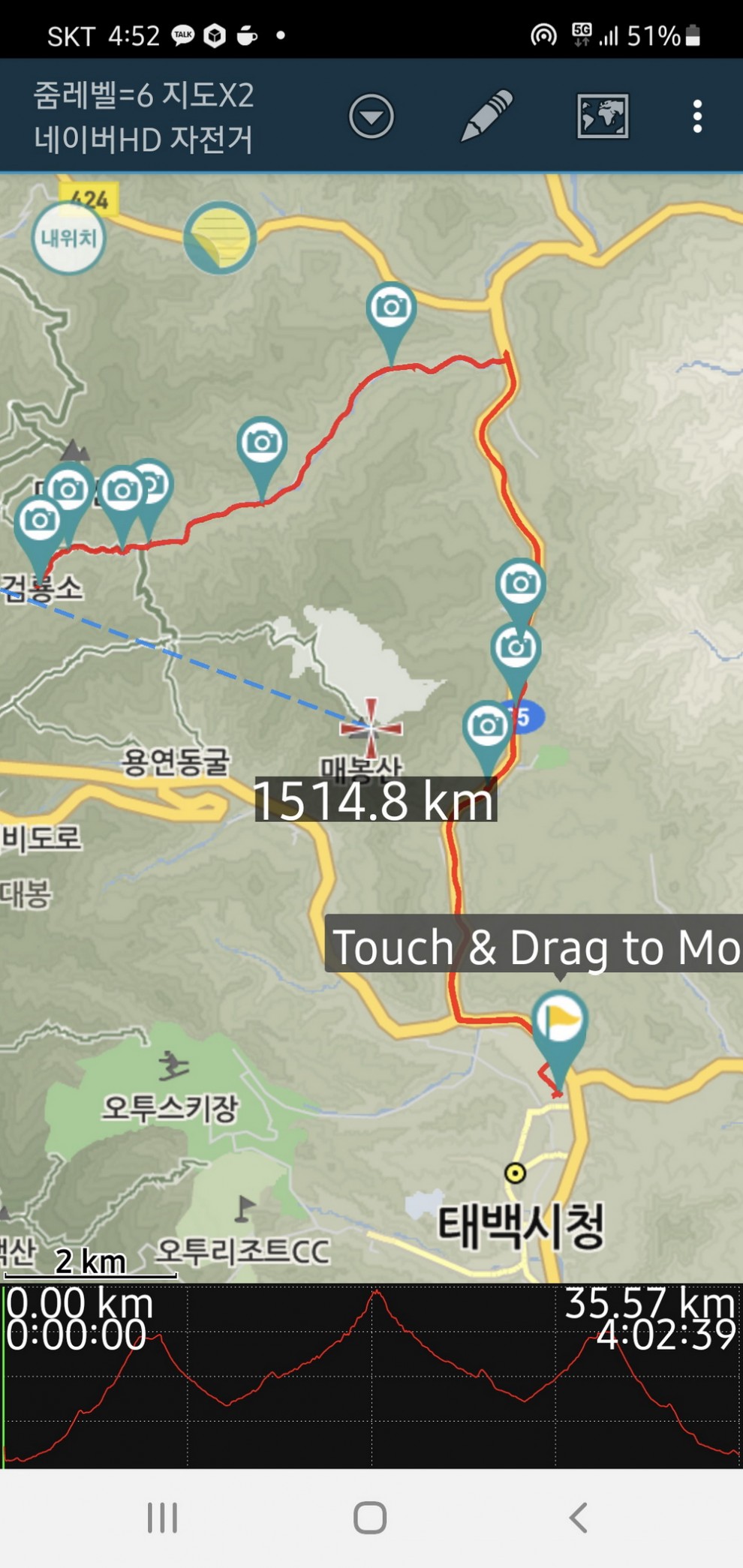
Task: Tap the yellow striped circle marker
Action: tap(220, 238)
